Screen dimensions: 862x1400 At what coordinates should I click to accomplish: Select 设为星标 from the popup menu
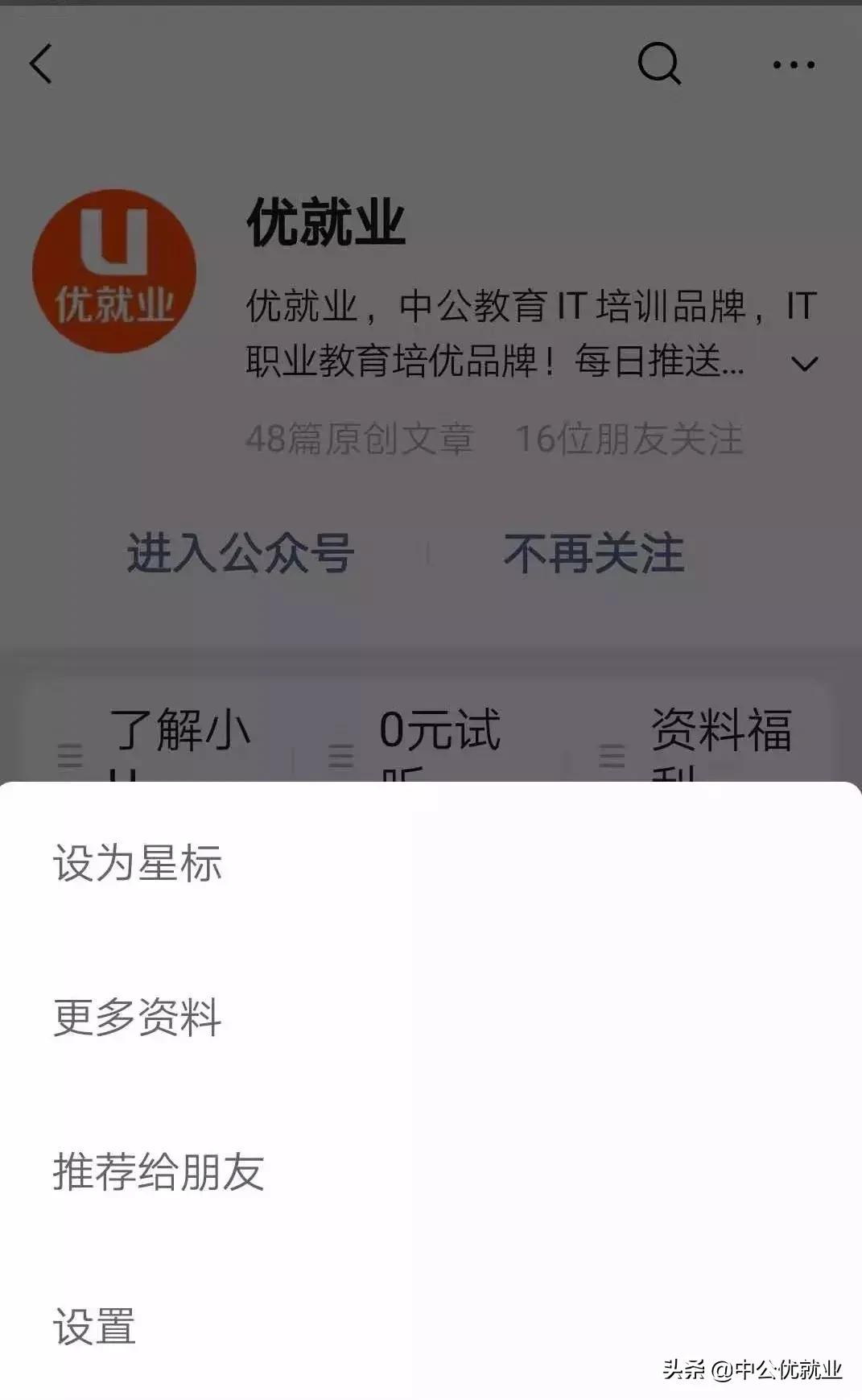coord(138,863)
